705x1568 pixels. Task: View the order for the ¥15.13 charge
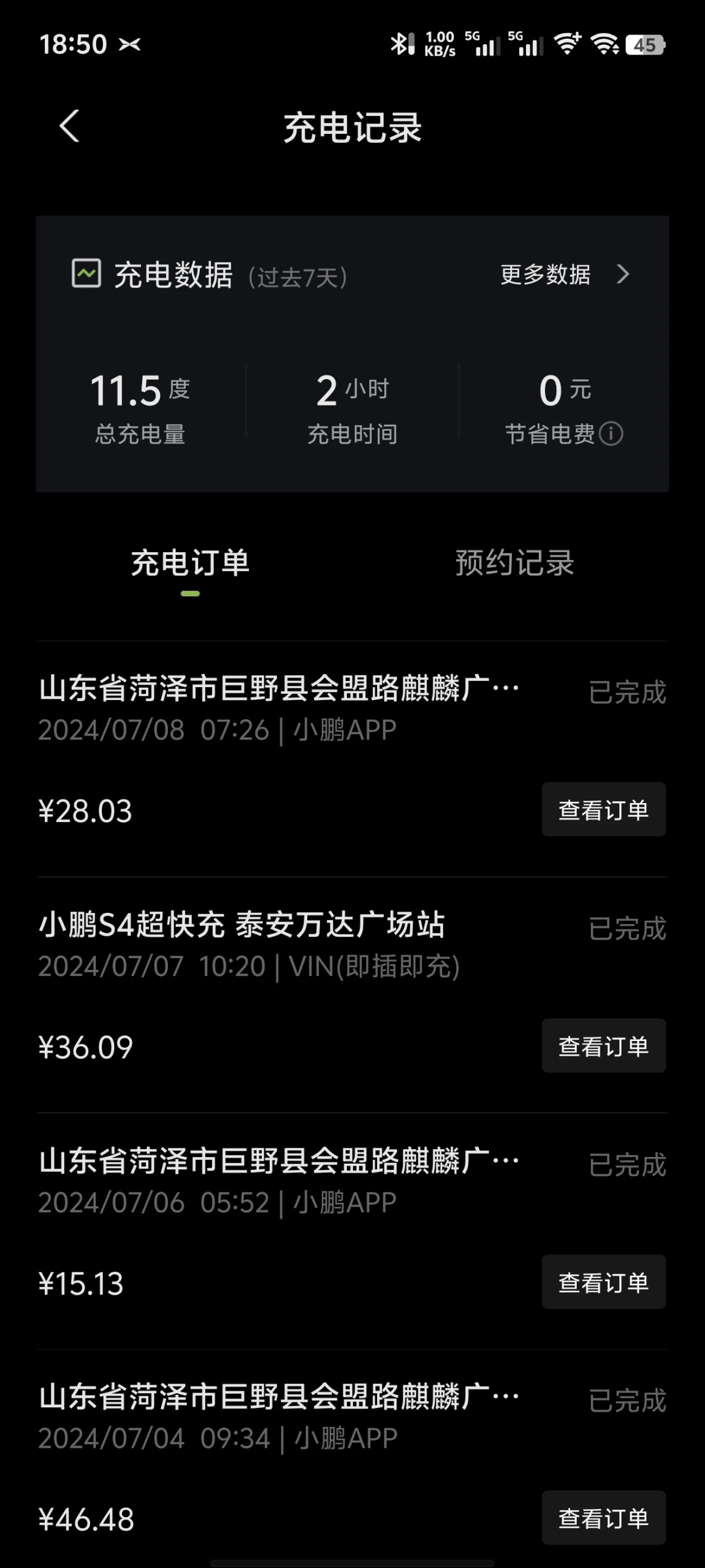(x=603, y=1282)
